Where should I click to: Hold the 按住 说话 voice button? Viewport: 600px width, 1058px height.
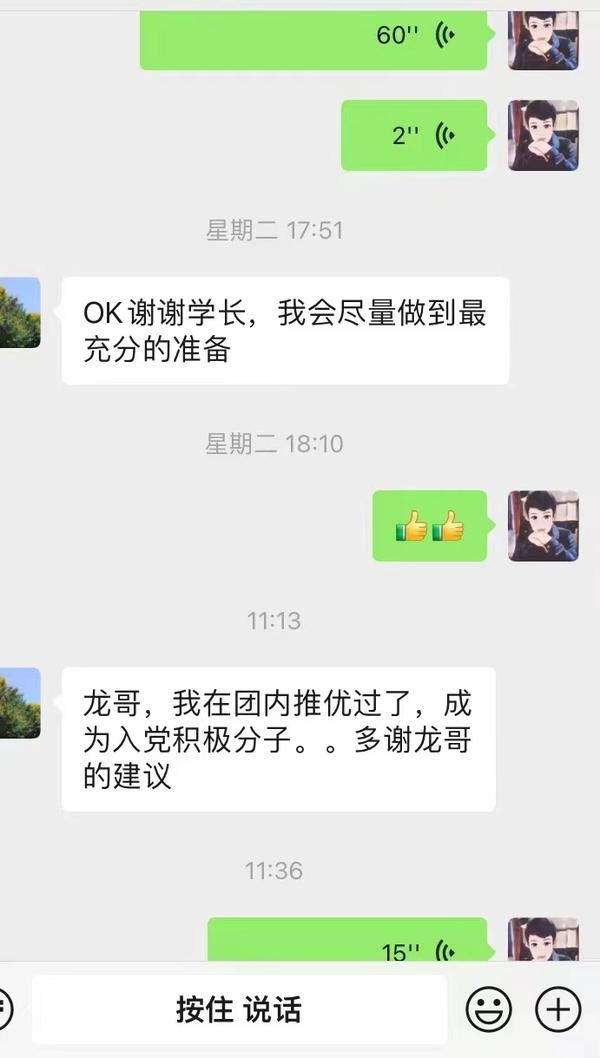239,1009
